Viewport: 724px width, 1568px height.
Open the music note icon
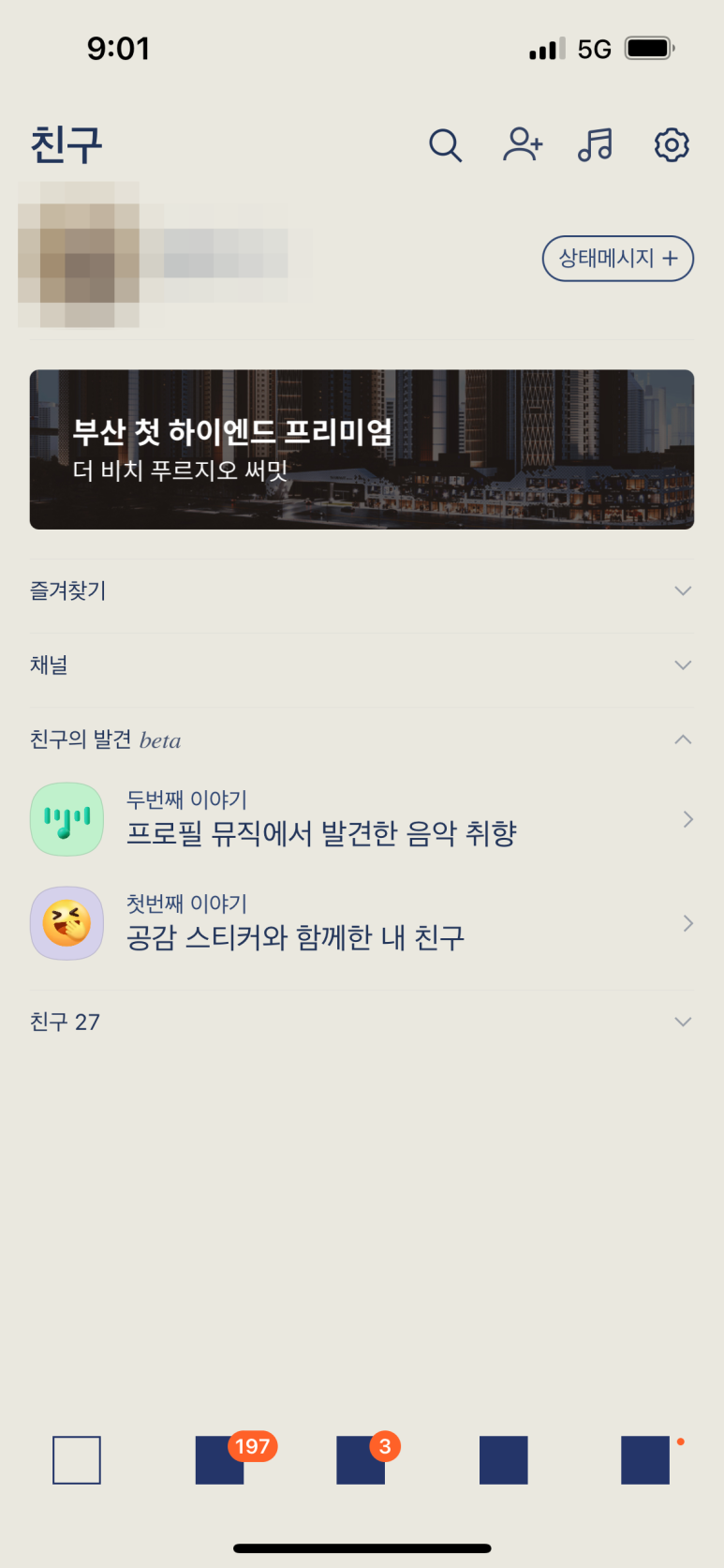[596, 145]
